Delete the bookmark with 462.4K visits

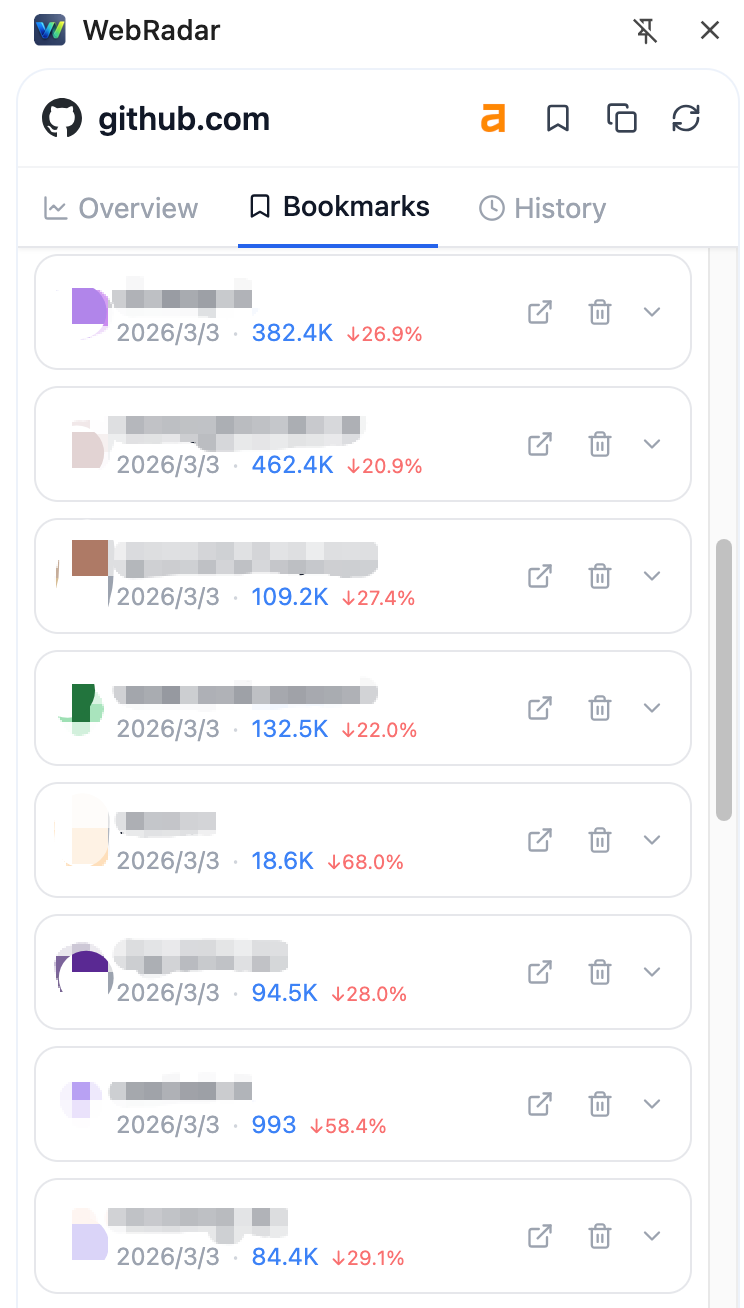pyautogui.click(x=600, y=444)
